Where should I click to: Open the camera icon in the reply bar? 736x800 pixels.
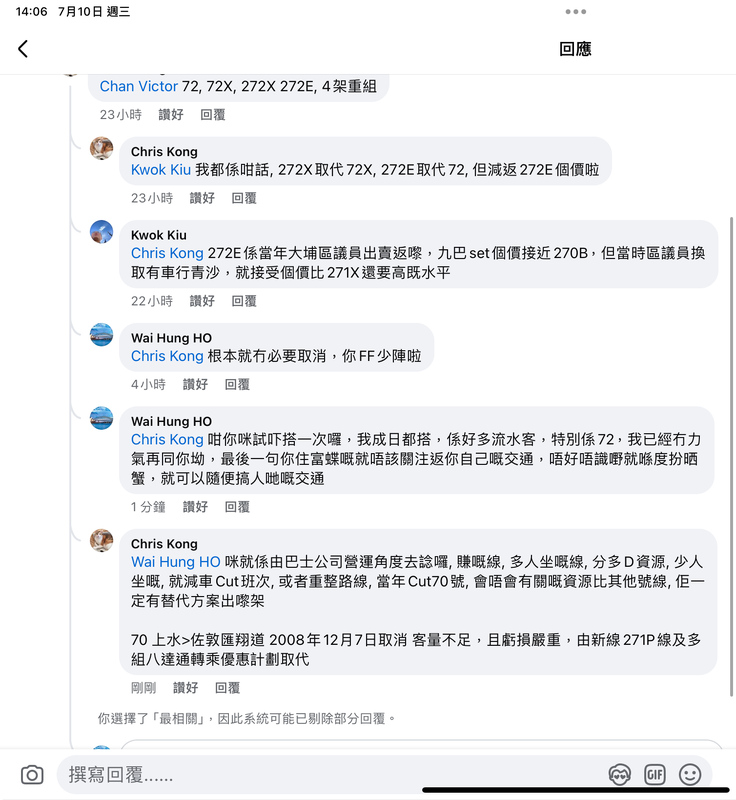tap(32, 774)
